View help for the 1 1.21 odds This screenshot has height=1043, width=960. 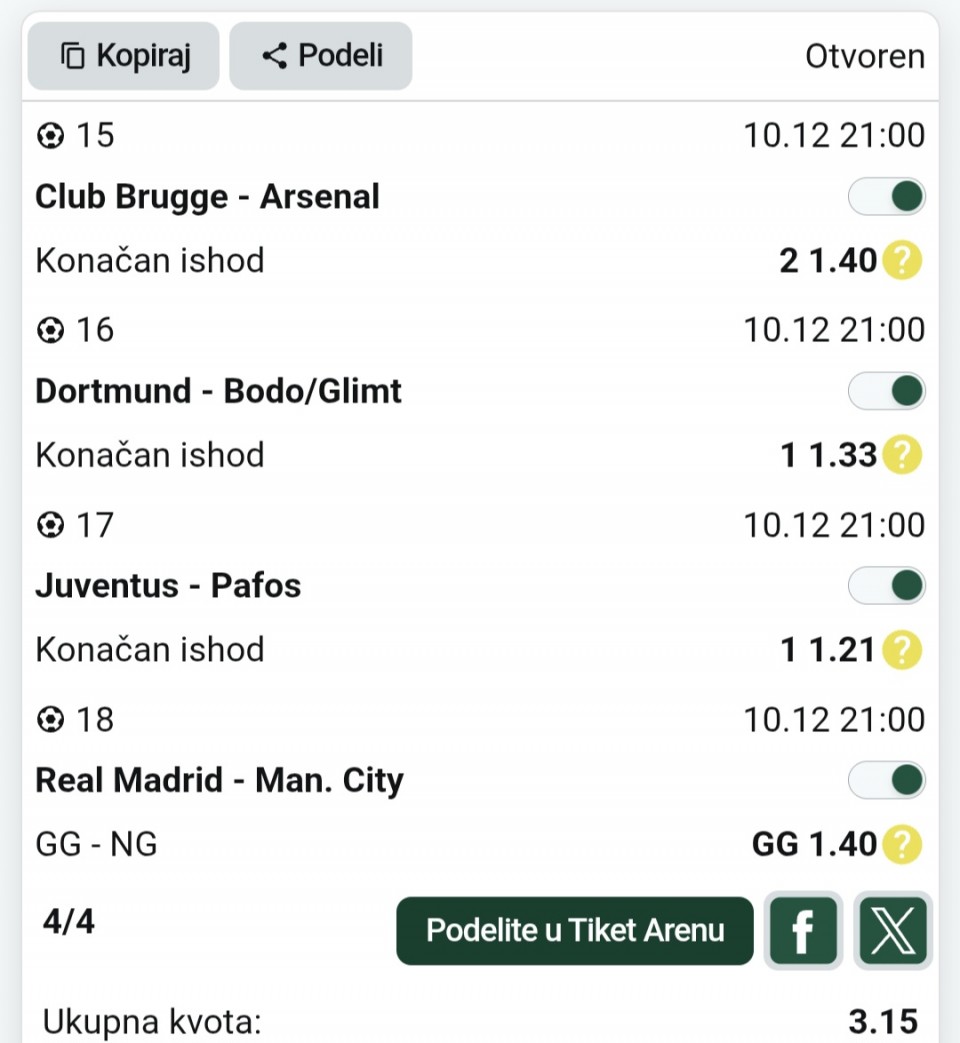pyautogui.click(x=902, y=651)
